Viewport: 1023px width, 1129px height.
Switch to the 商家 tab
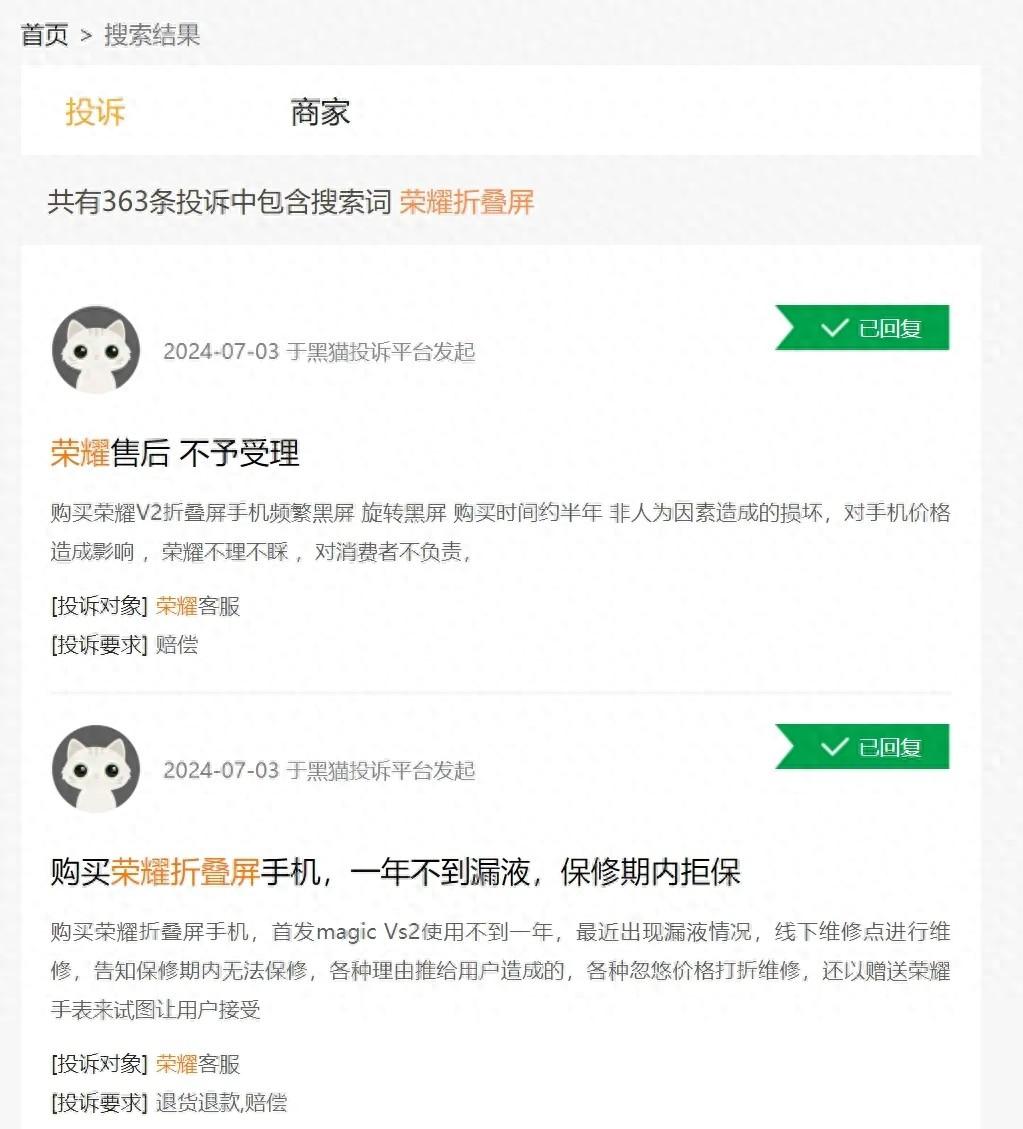tap(320, 112)
